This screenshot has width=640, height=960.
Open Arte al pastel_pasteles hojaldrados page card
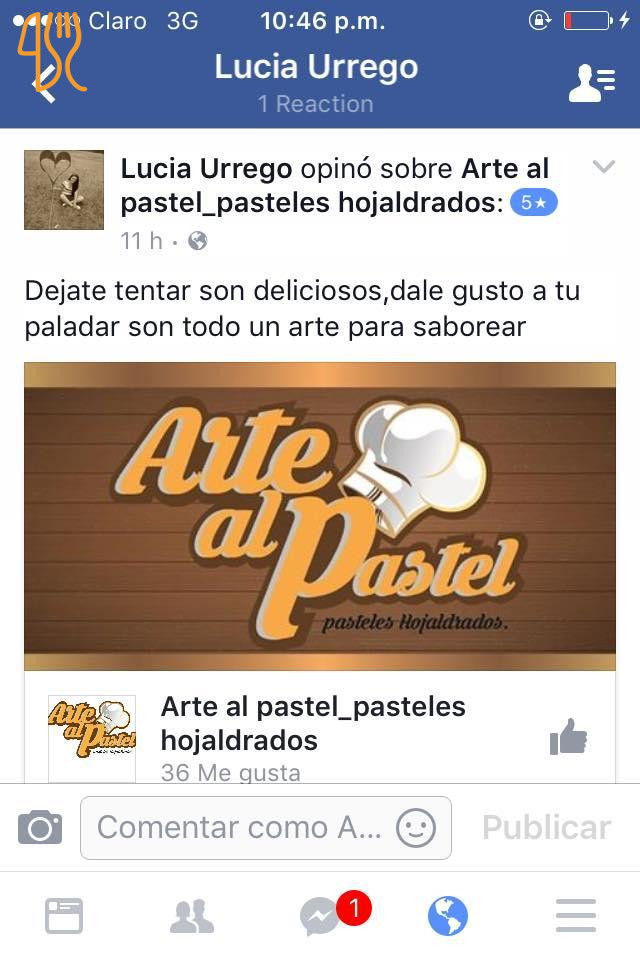[x=313, y=723]
